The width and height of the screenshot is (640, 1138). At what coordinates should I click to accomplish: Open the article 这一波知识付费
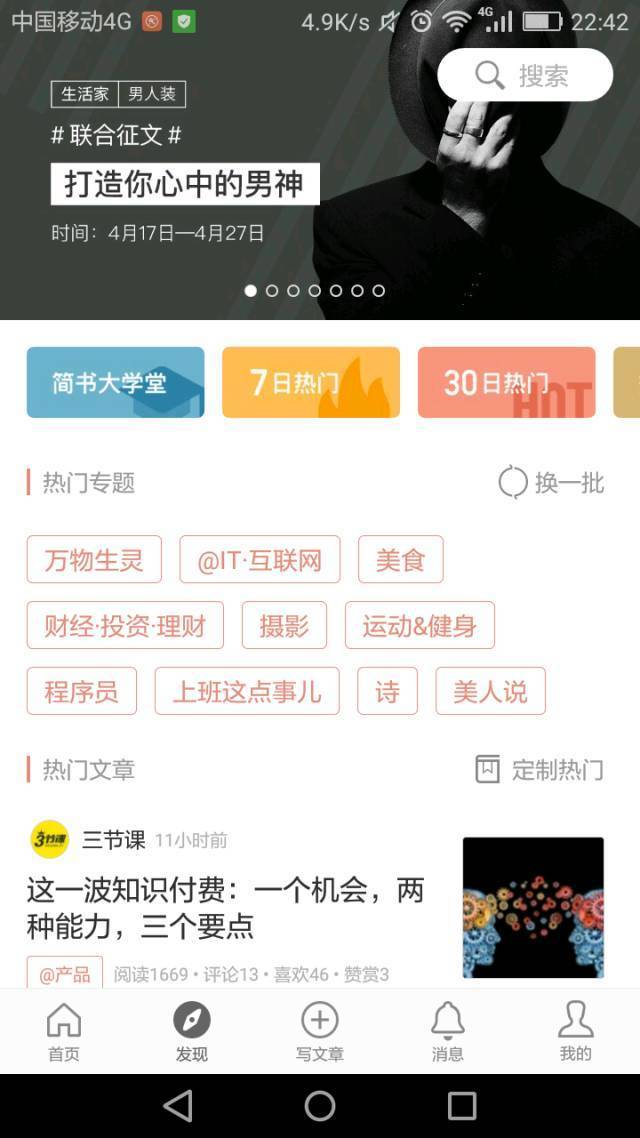pos(226,908)
